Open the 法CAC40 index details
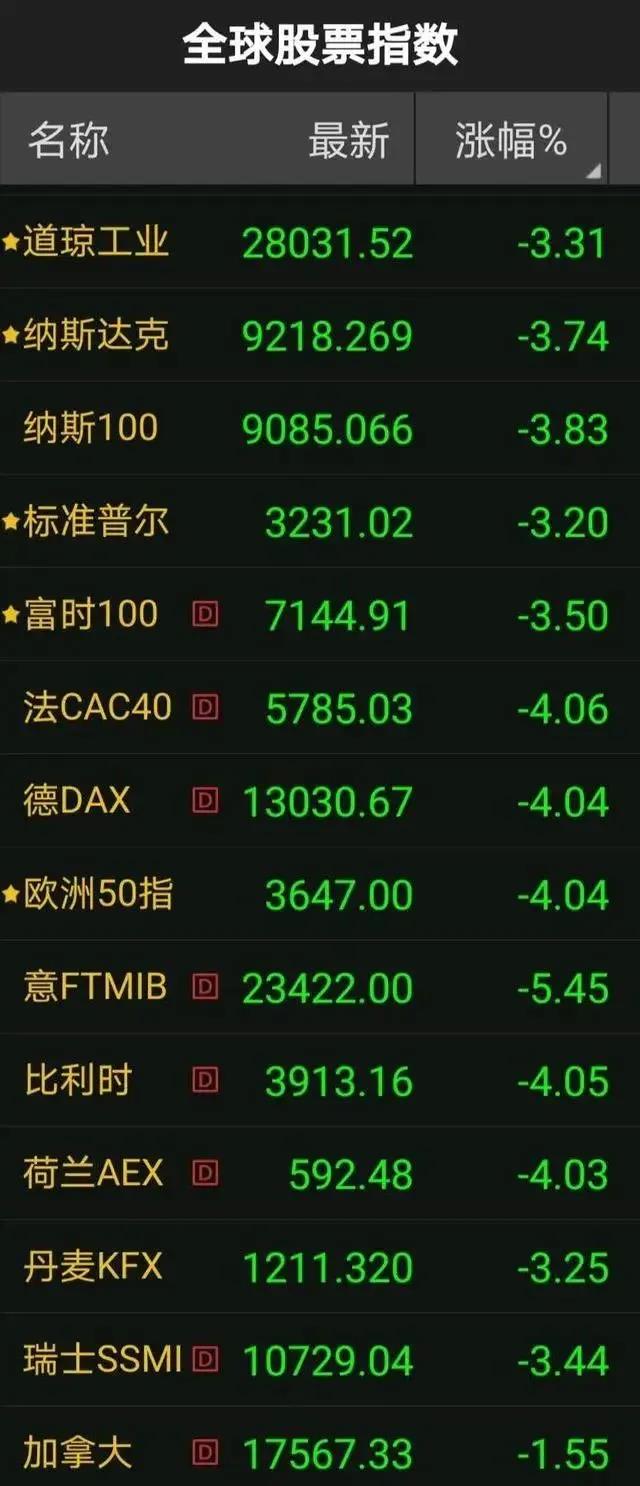The width and height of the screenshot is (640, 1486). click(x=98, y=708)
